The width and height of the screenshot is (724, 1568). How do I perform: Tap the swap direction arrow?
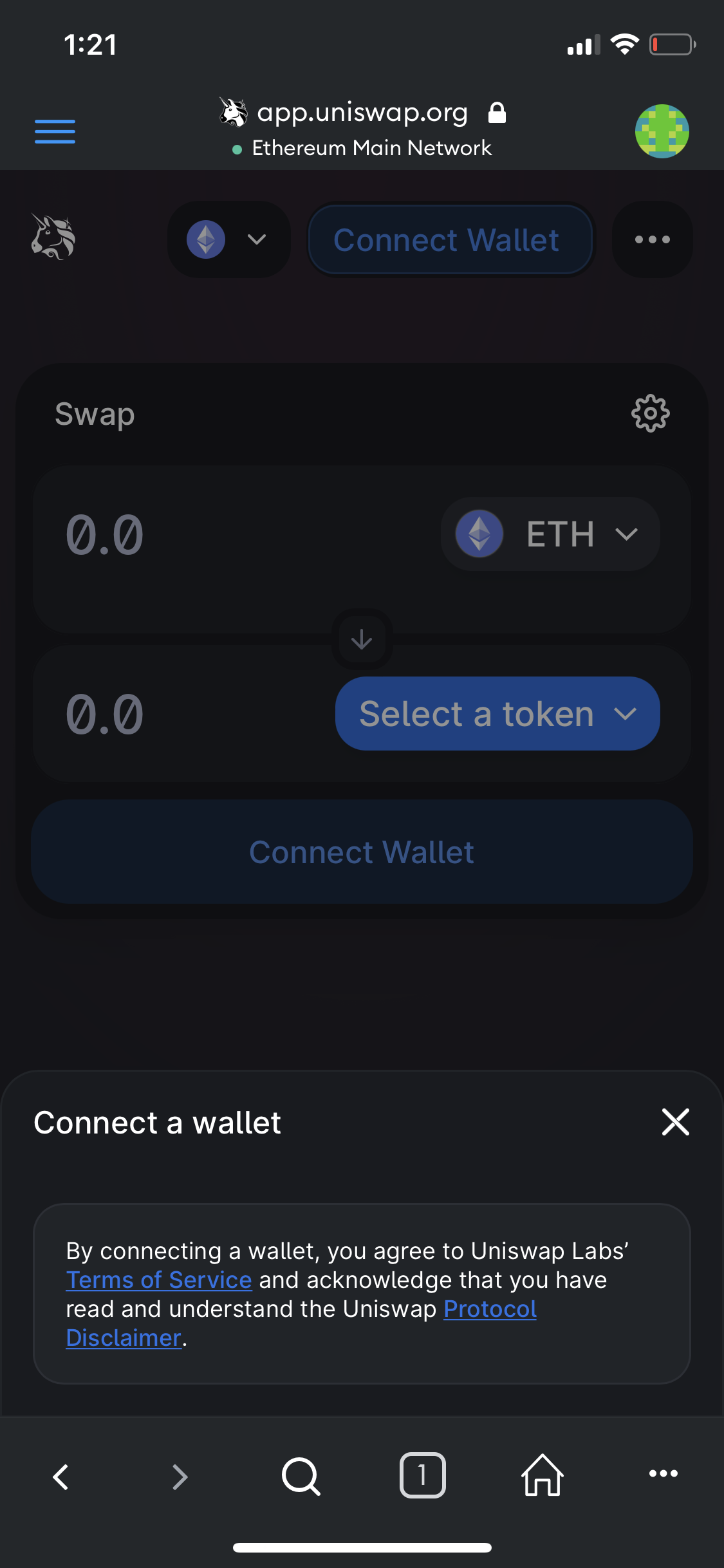362,639
